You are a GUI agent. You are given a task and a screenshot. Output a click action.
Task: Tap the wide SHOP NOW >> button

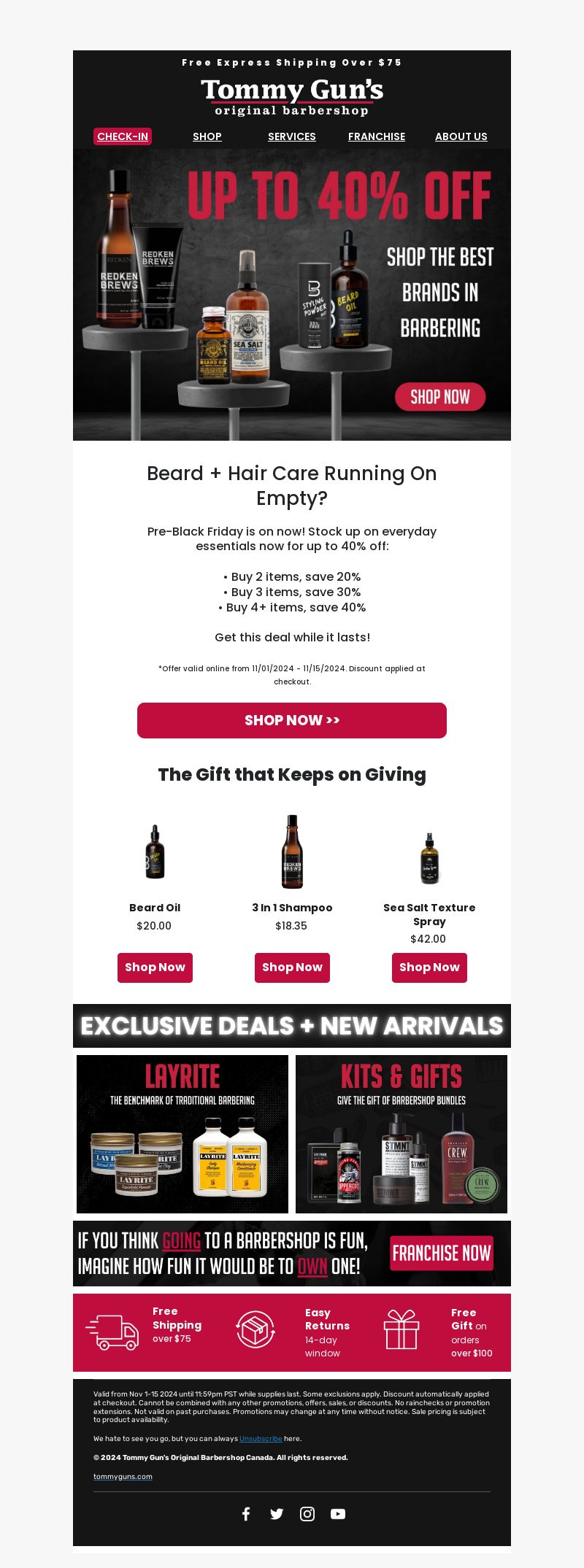coord(292,720)
